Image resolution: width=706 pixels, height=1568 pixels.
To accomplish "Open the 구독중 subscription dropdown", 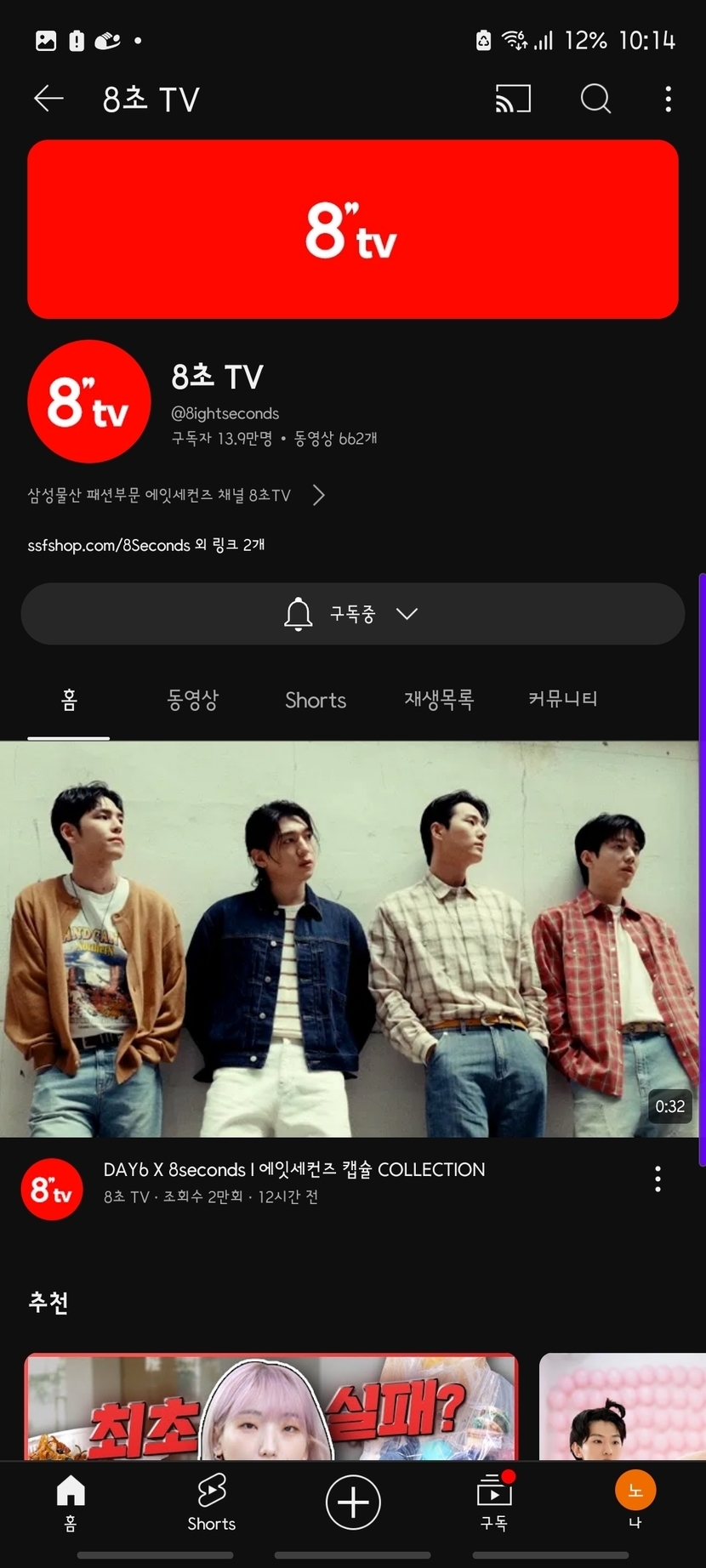I will coord(352,614).
